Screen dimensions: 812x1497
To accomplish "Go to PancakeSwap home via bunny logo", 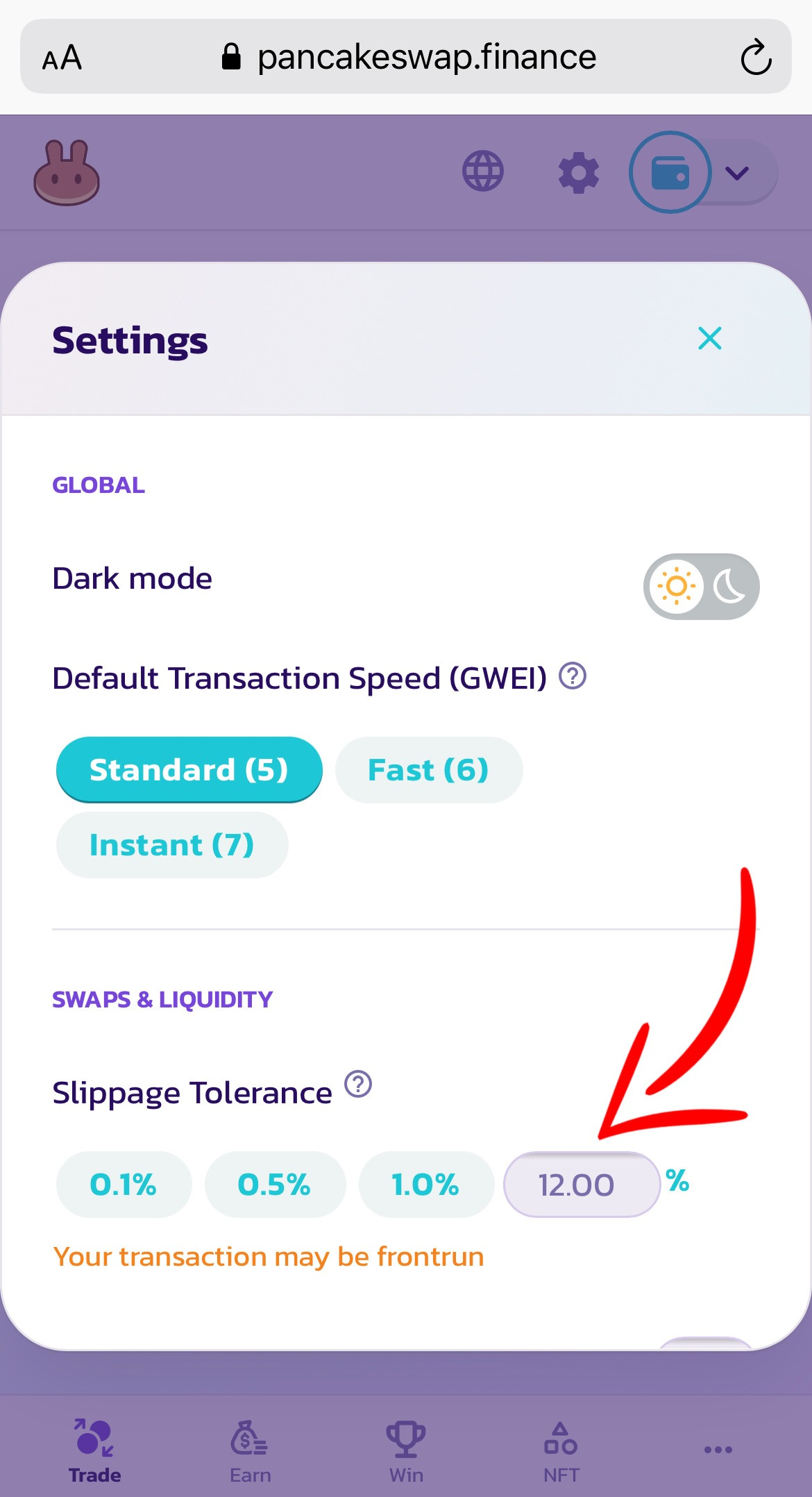I will (67, 173).
